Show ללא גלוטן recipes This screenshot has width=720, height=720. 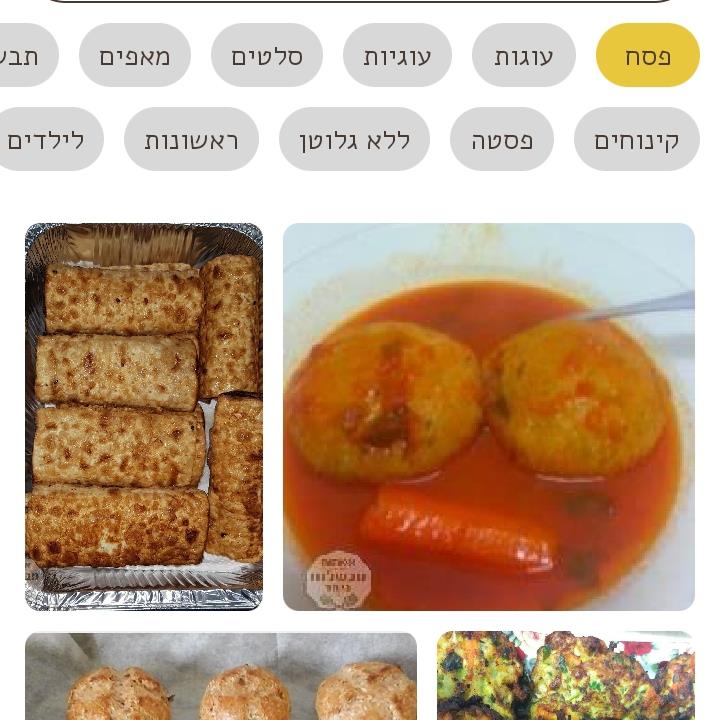click(x=354, y=140)
